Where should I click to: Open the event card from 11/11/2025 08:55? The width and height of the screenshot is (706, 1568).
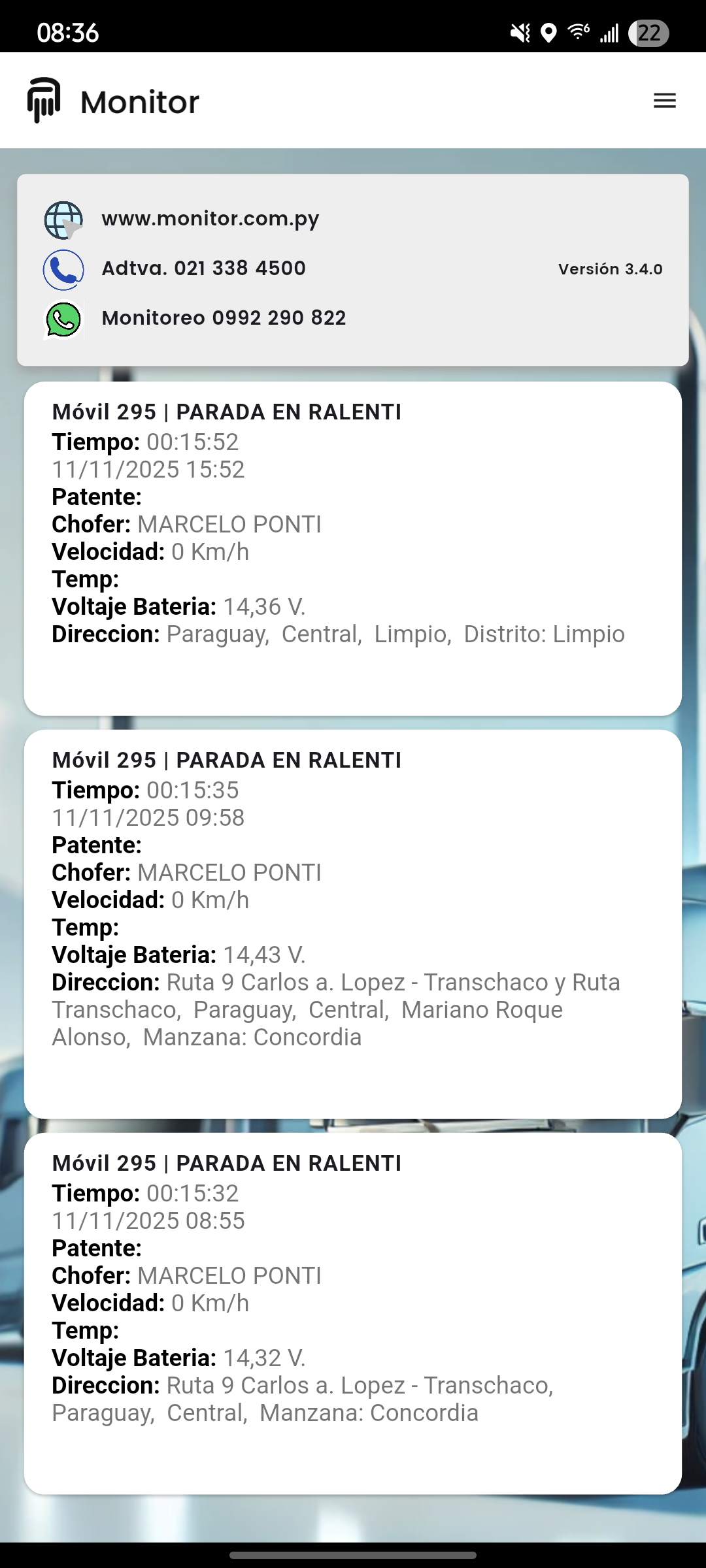[x=353, y=1312]
